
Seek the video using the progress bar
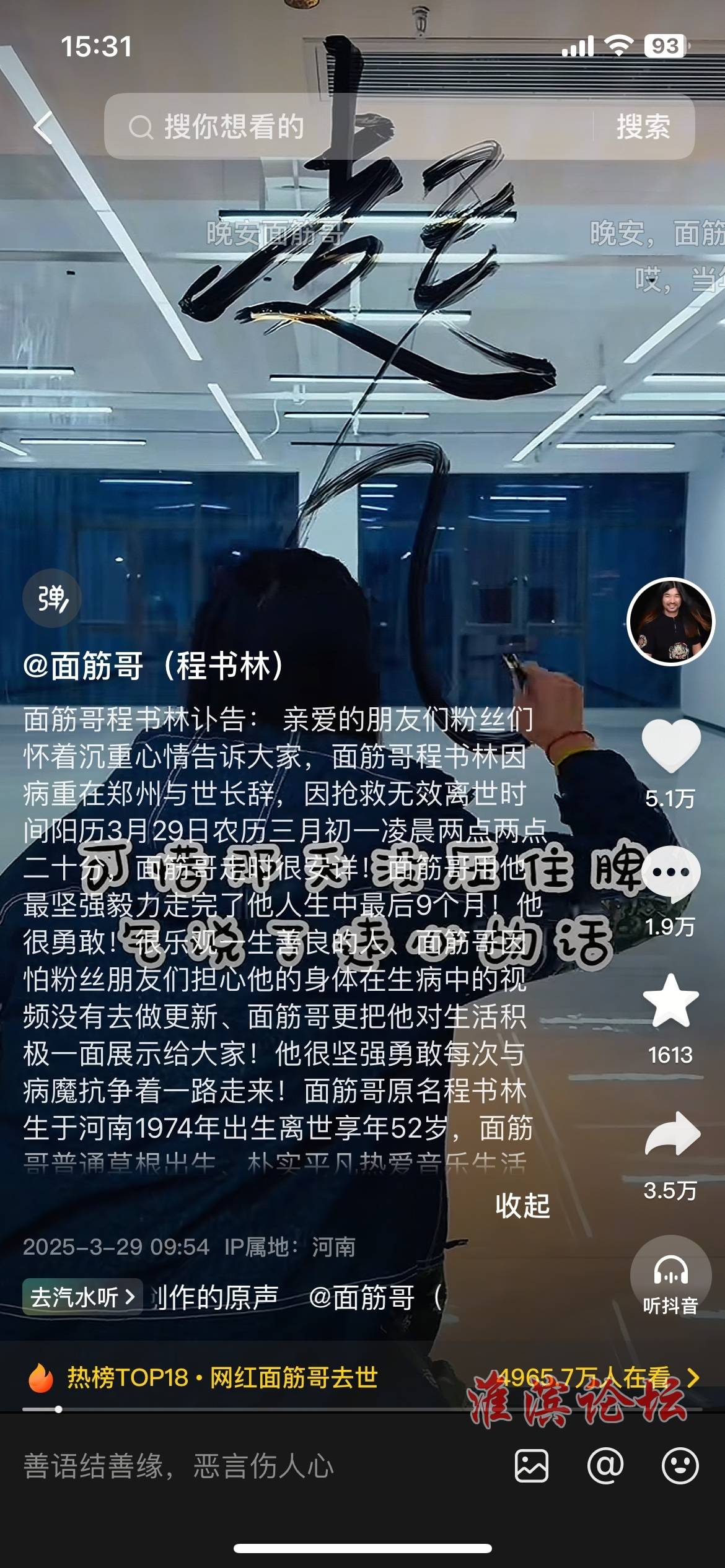click(x=362, y=1409)
